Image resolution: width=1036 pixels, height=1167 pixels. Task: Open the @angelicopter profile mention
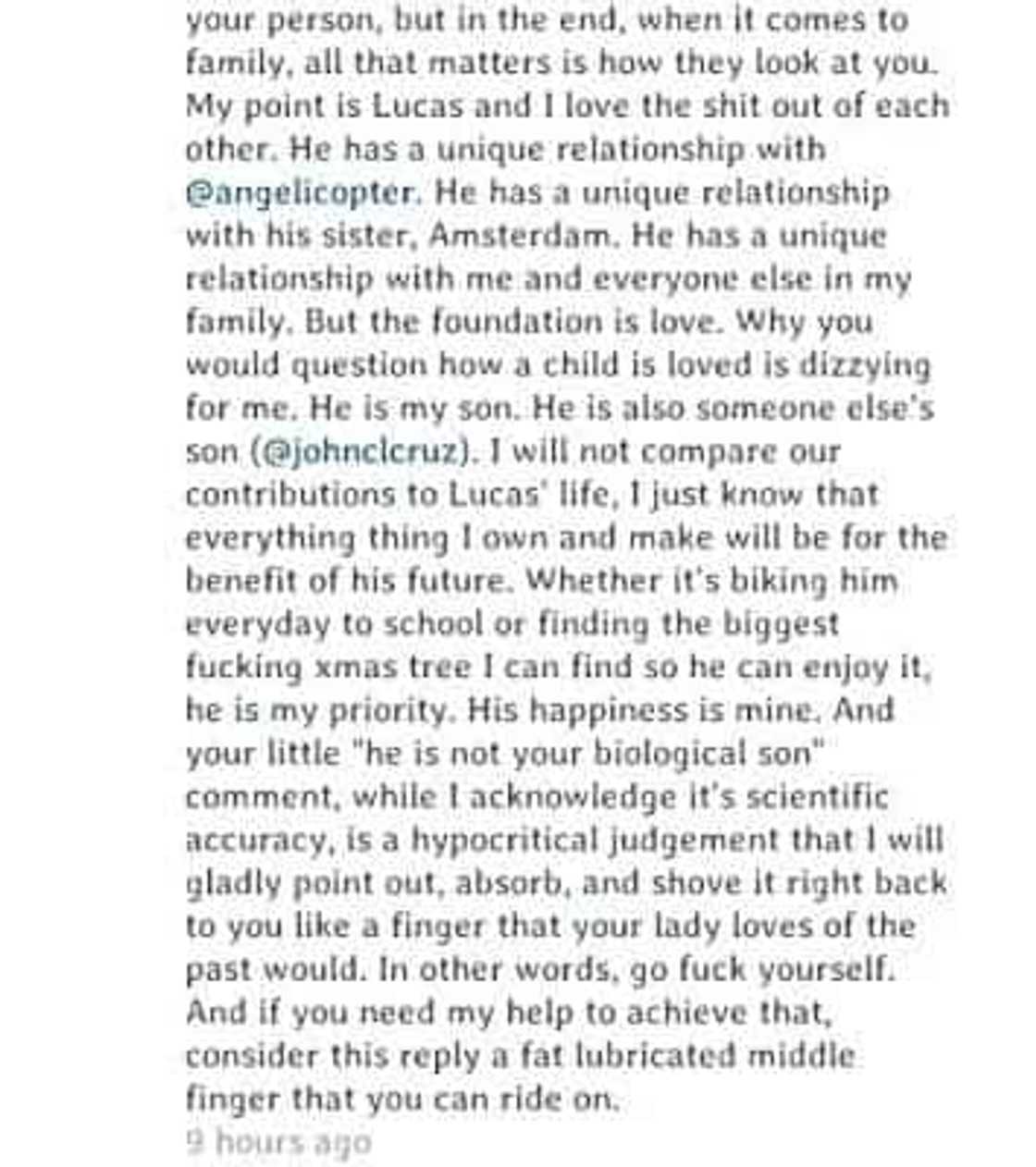coord(302,193)
